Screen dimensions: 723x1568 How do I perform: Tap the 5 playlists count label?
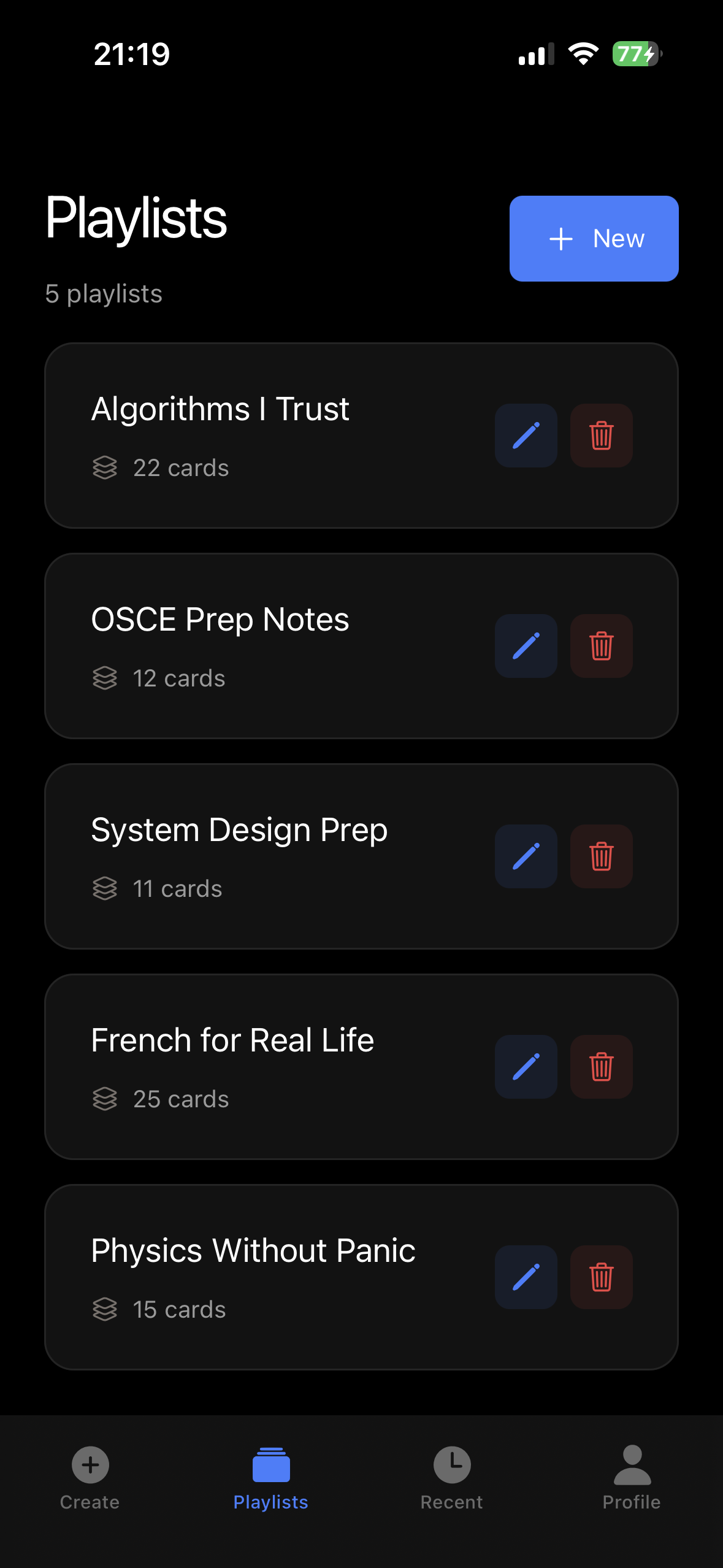102,293
